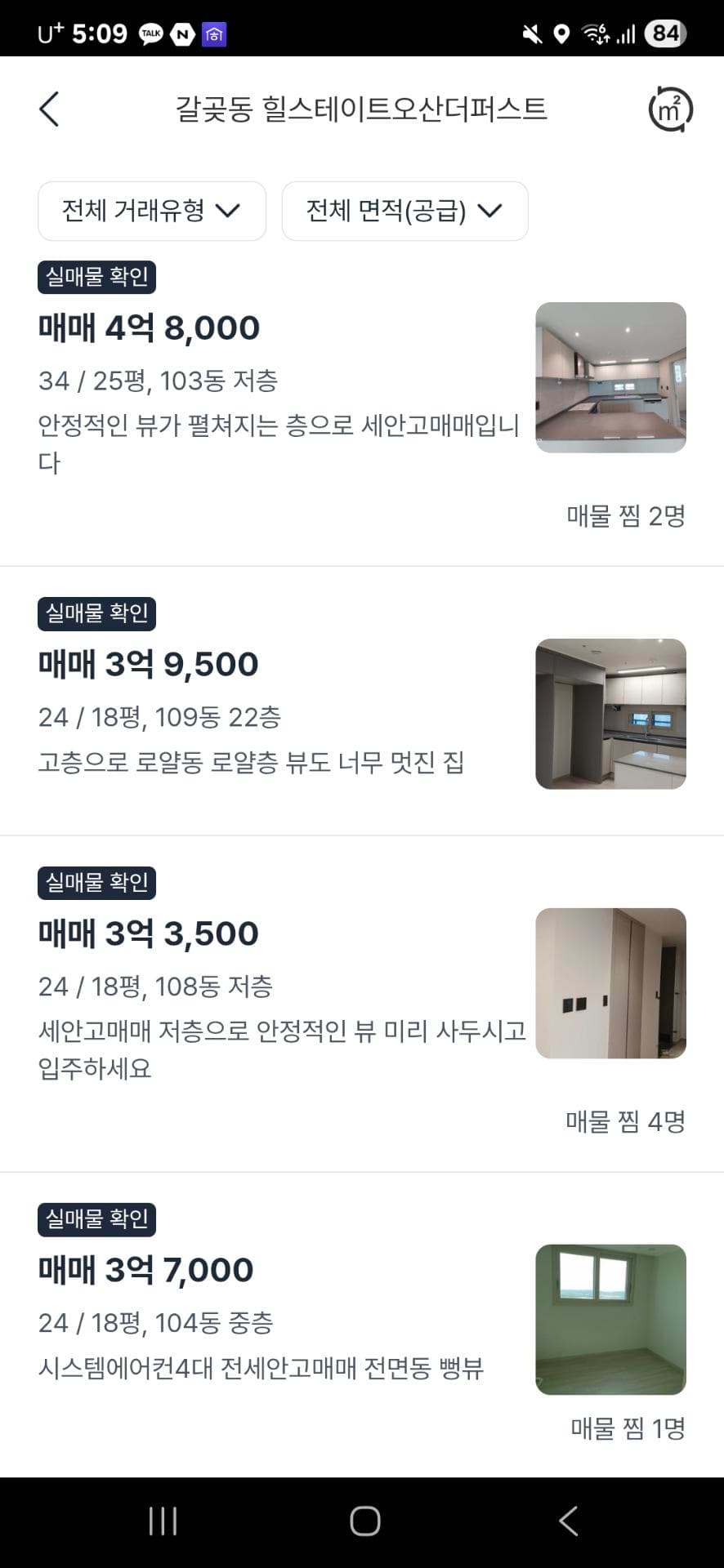This screenshot has width=724, height=1568.
Task: Go to the phone home screen
Action: [364, 1521]
